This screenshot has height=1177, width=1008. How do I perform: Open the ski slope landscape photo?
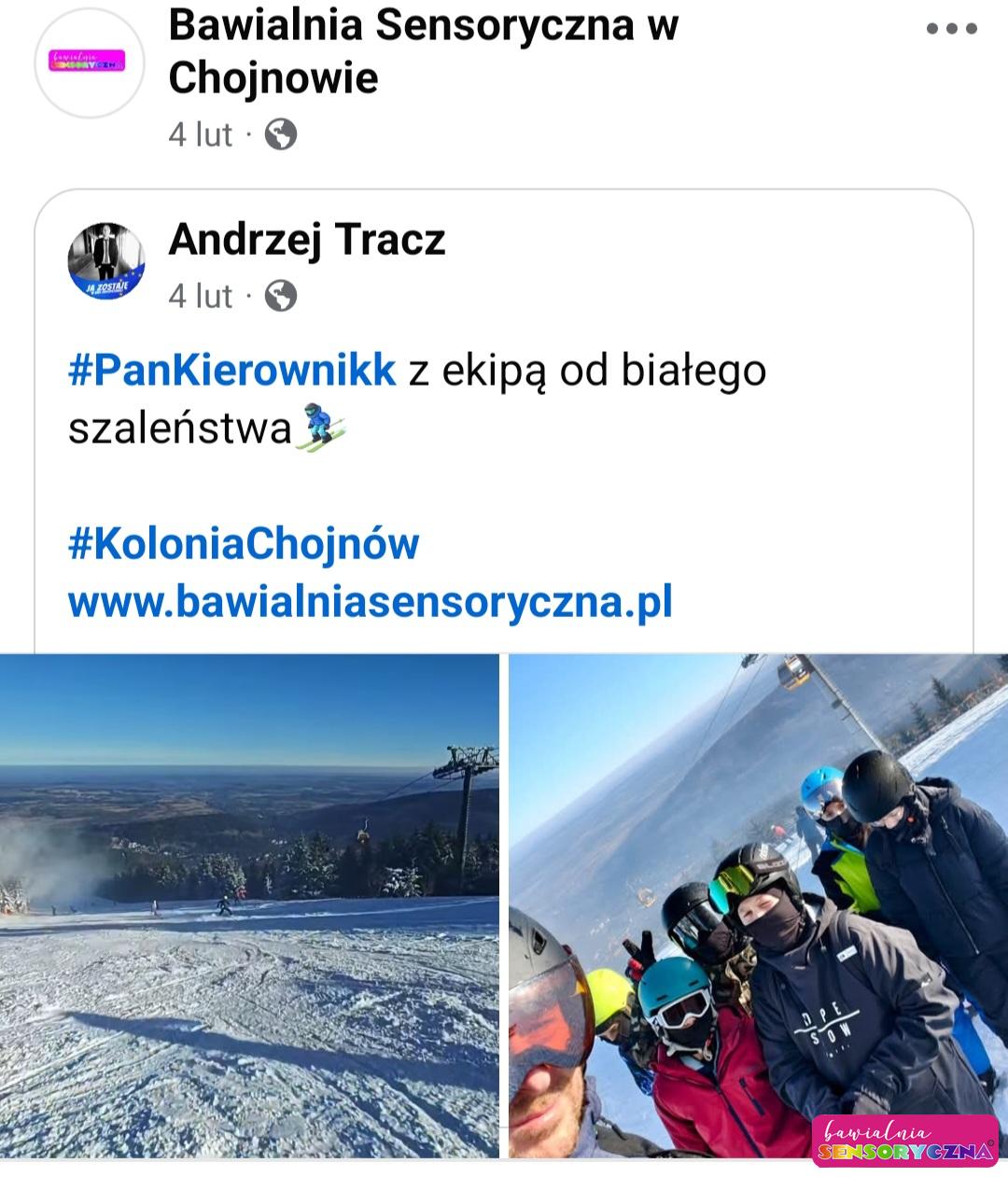249,905
